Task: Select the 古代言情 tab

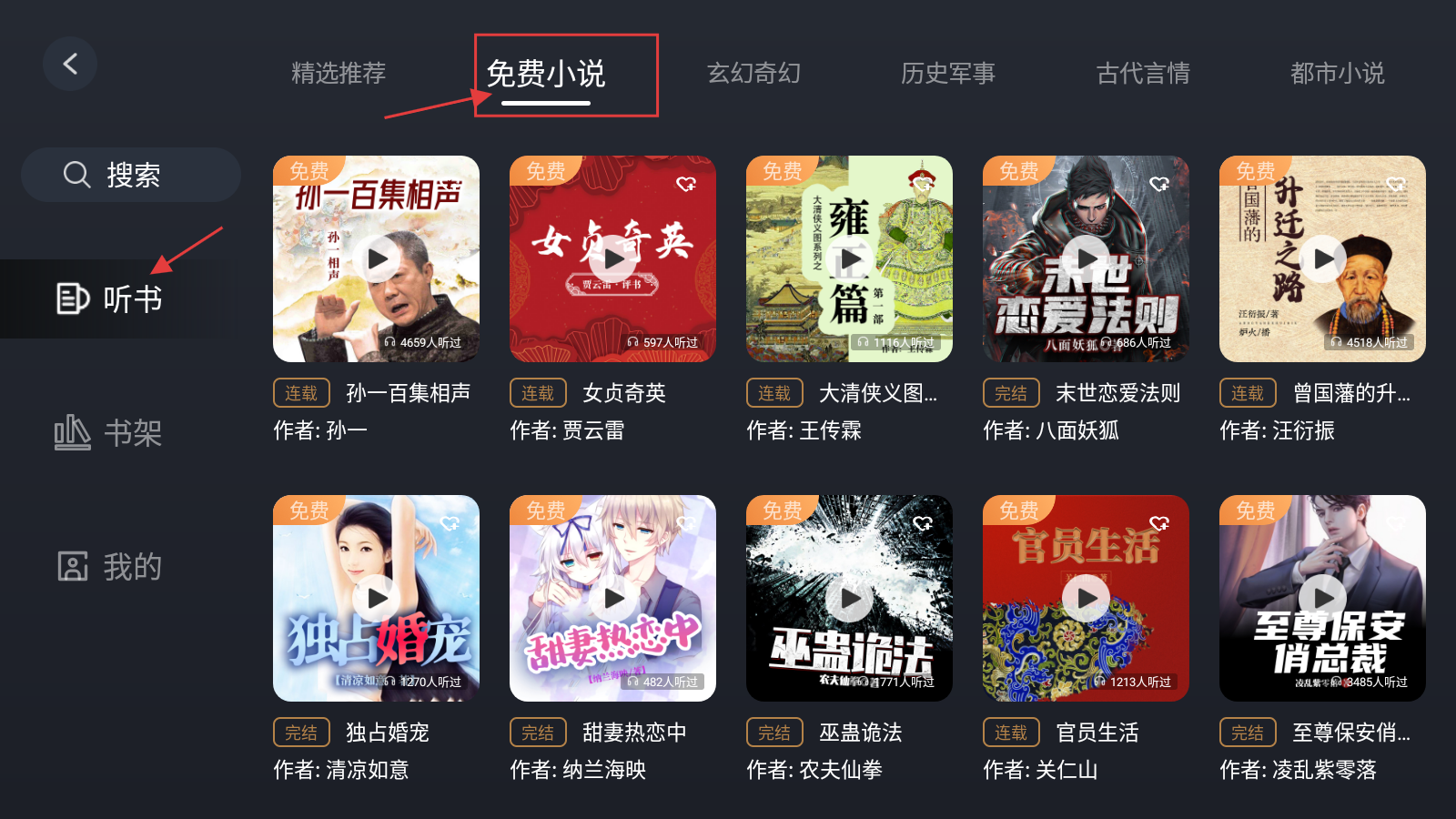Action: [1143, 73]
